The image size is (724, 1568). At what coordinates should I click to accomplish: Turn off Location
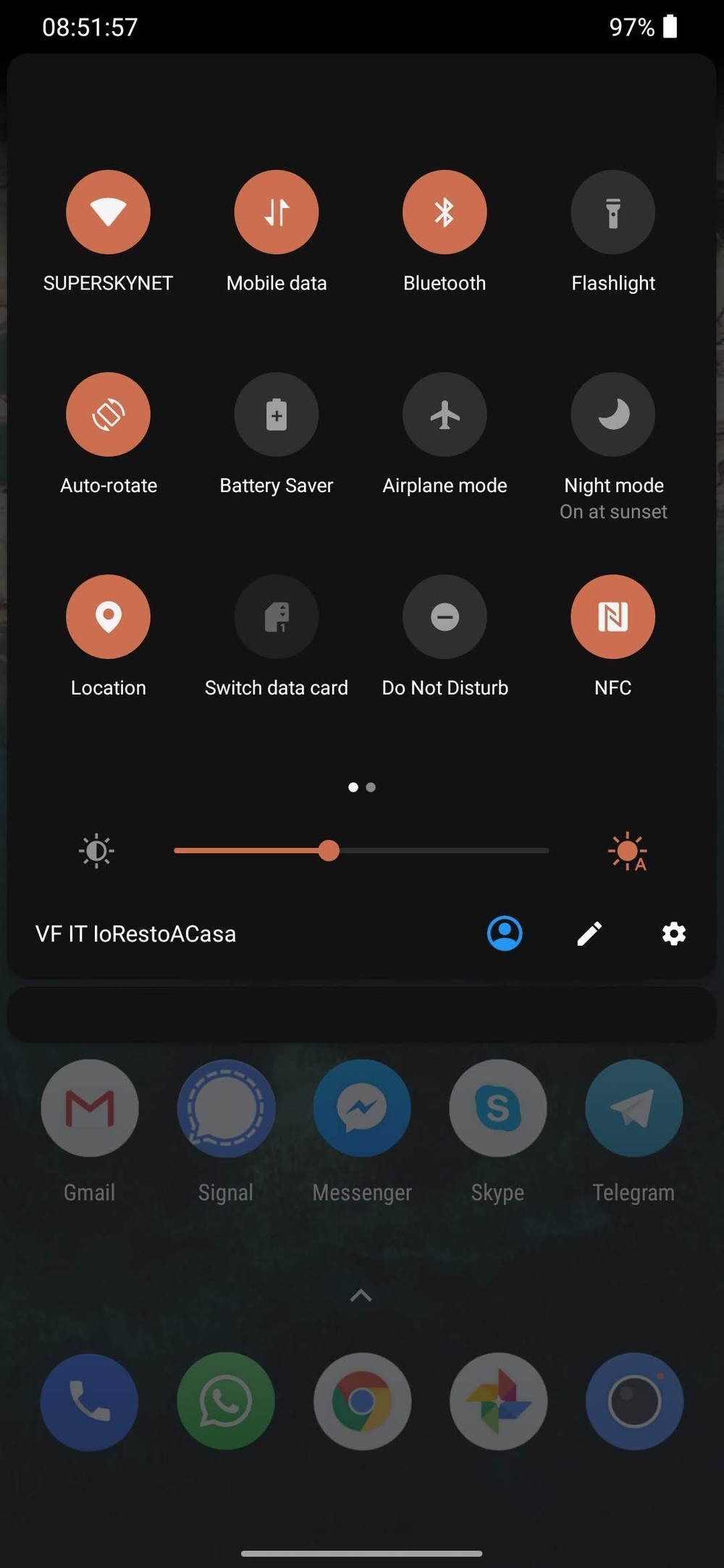point(108,616)
